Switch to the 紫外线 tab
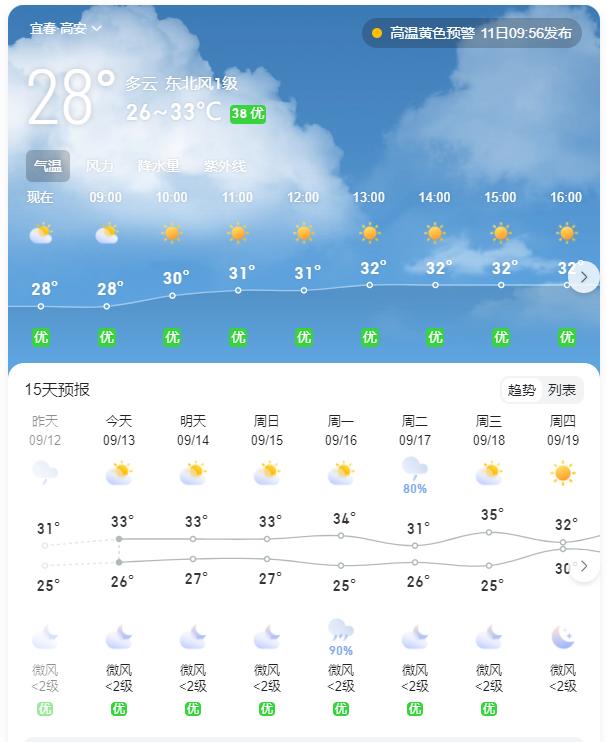Screen dimensions: 607x742 click(225, 166)
